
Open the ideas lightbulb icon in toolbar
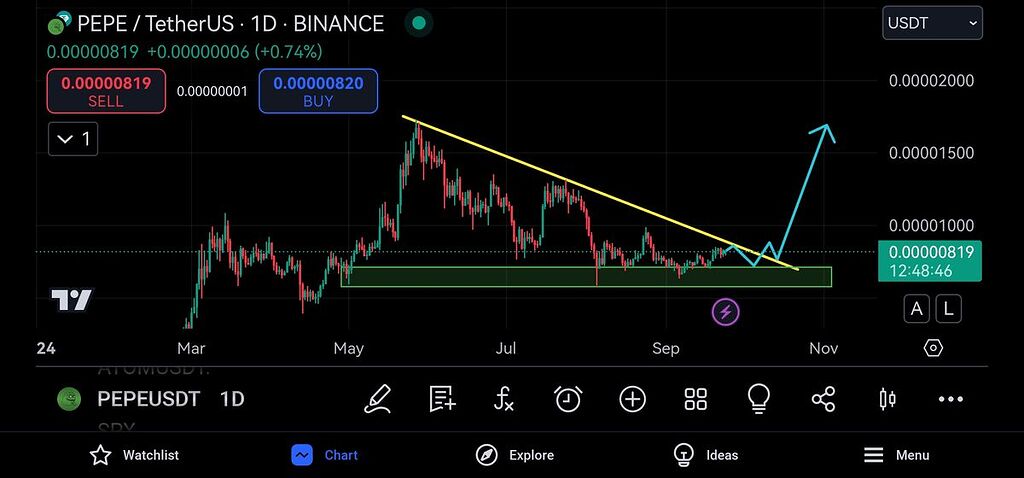pos(759,399)
